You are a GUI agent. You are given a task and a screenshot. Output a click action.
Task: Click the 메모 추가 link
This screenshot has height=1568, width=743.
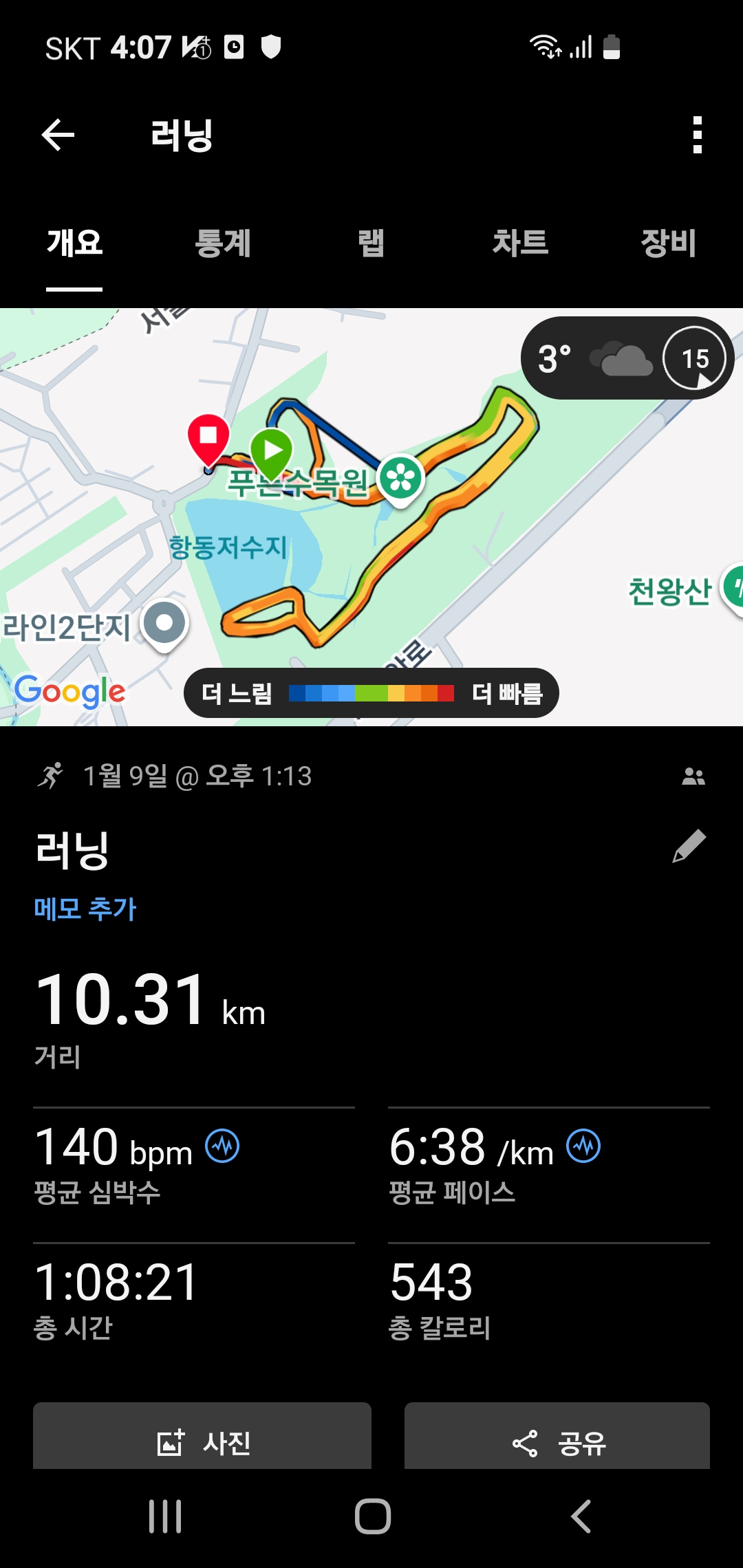[85, 908]
